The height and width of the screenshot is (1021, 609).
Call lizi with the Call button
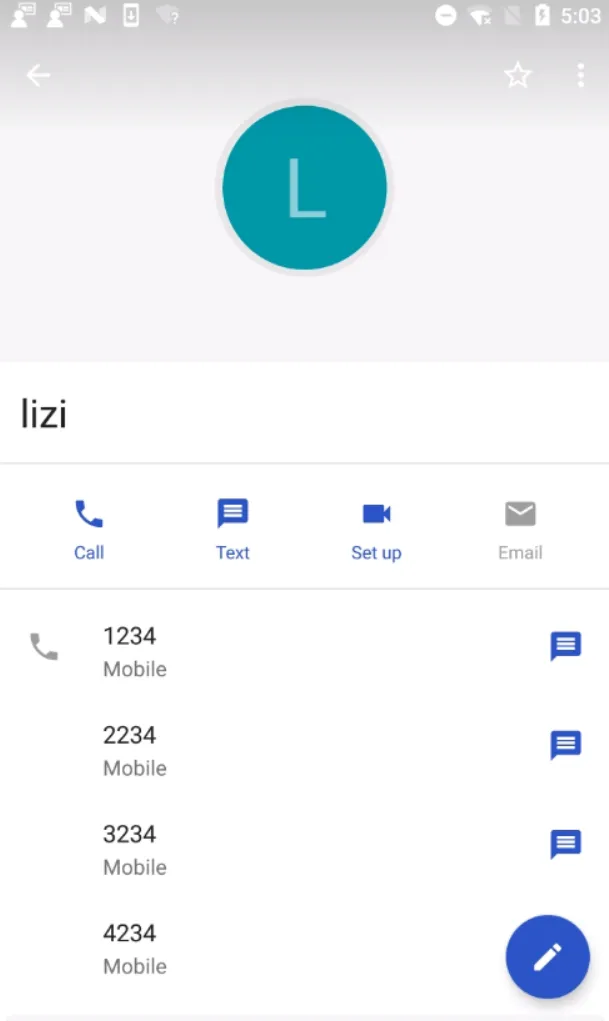pyautogui.click(x=89, y=529)
